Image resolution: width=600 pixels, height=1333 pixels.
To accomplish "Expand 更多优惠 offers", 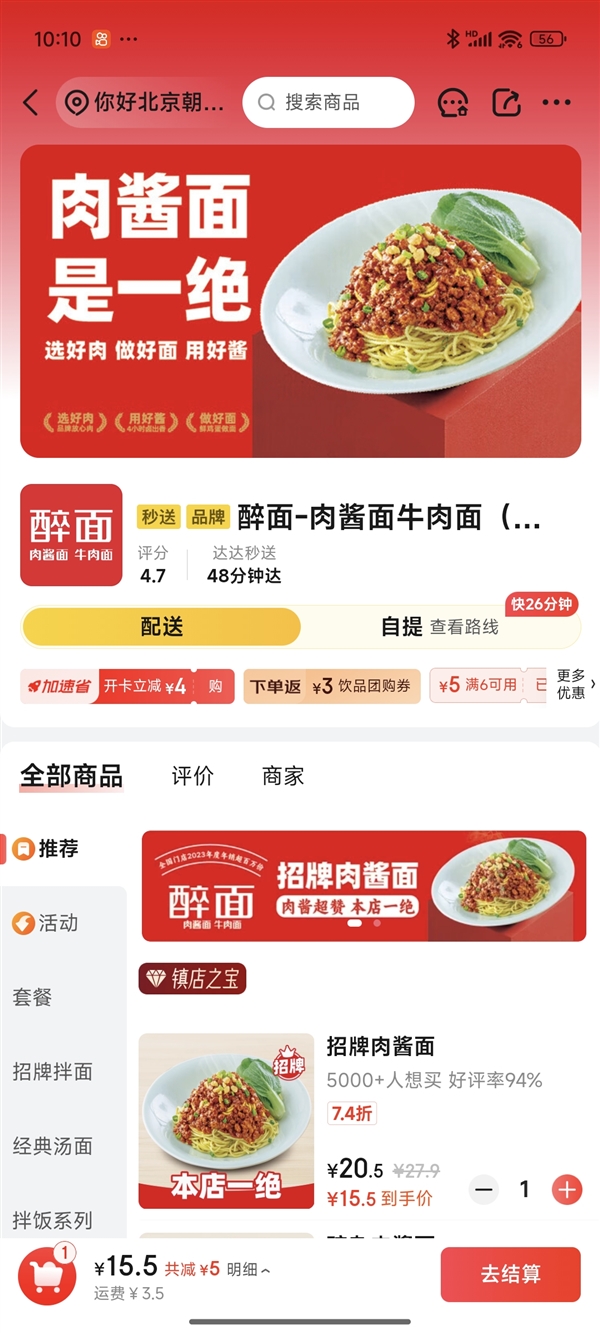I will click(573, 685).
